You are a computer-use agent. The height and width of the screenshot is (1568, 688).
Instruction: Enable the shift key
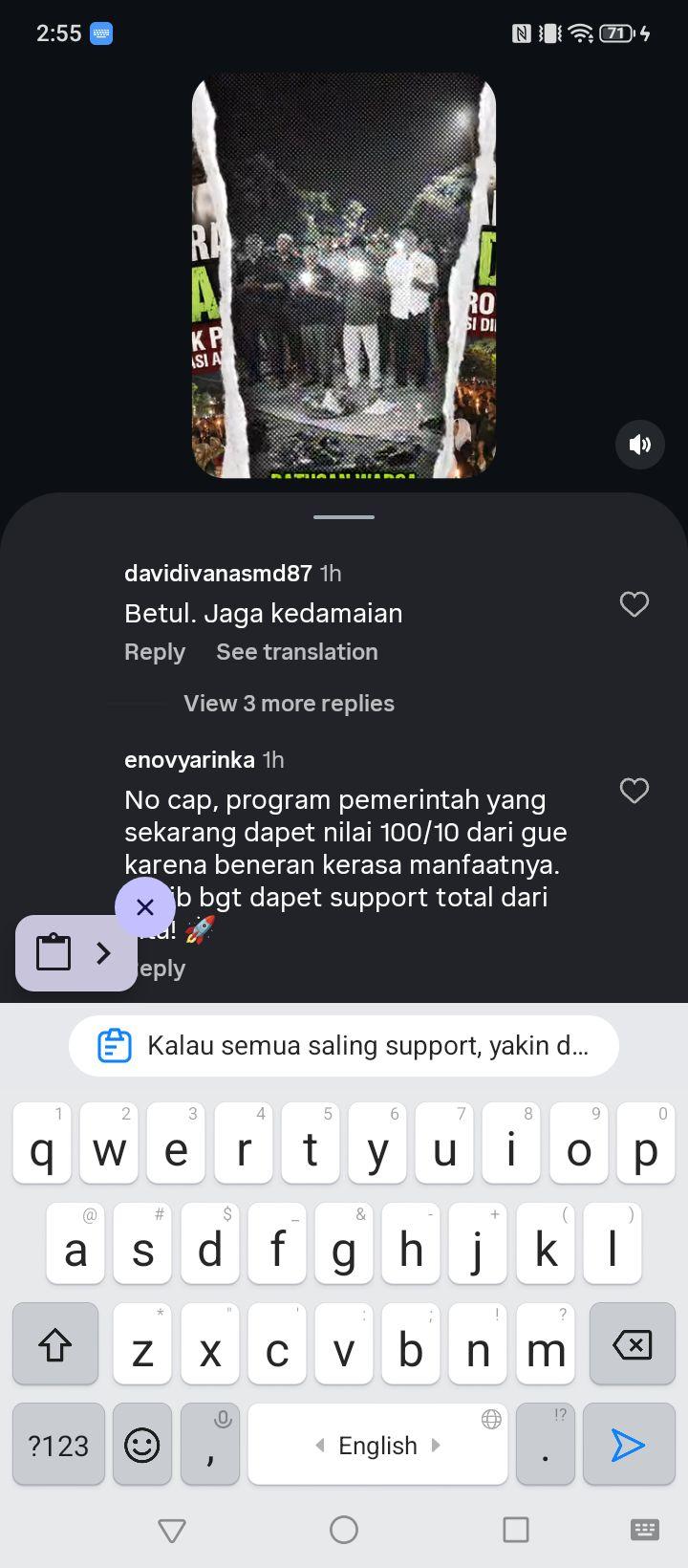coord(55,1344)
